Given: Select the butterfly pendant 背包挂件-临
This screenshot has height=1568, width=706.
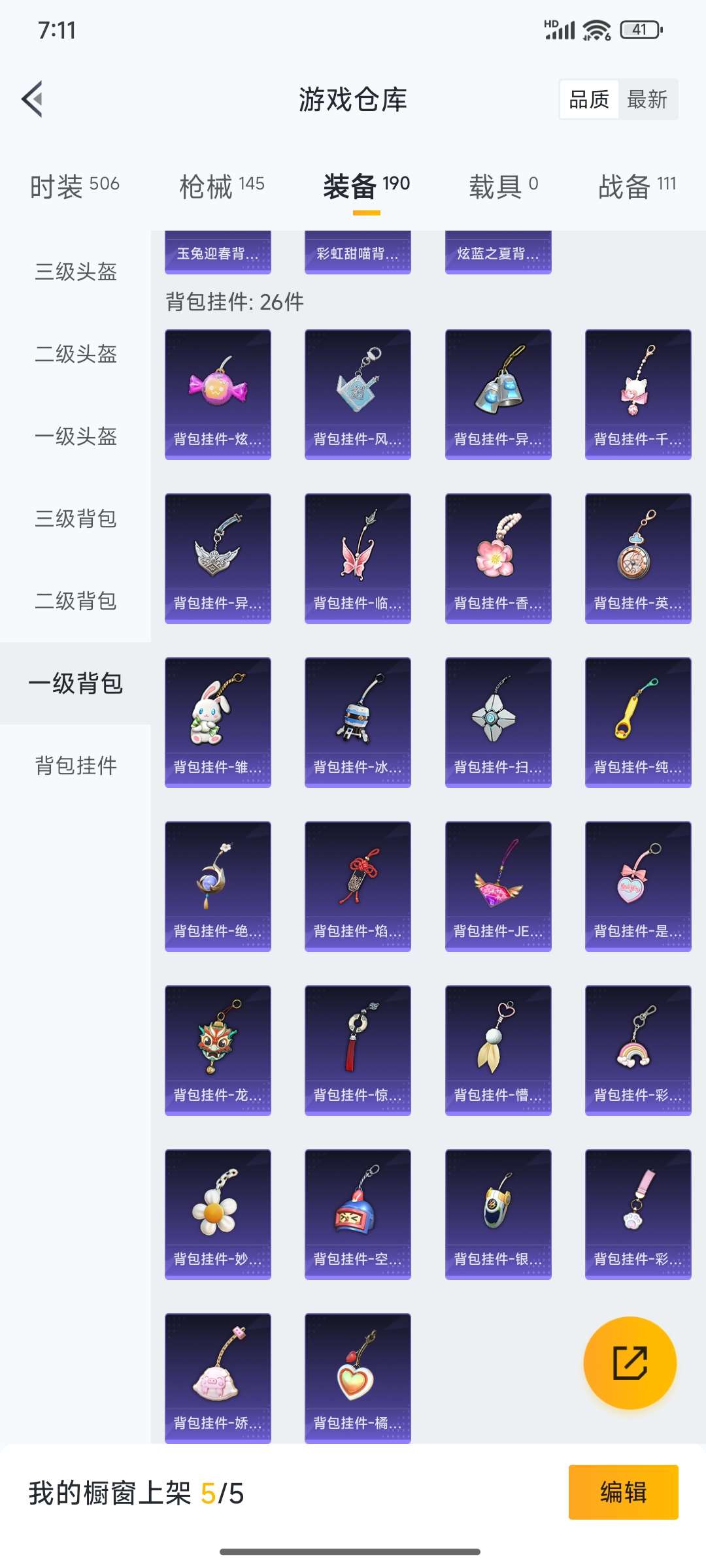Looking at the screenshot, I should [x=358, y=556].
